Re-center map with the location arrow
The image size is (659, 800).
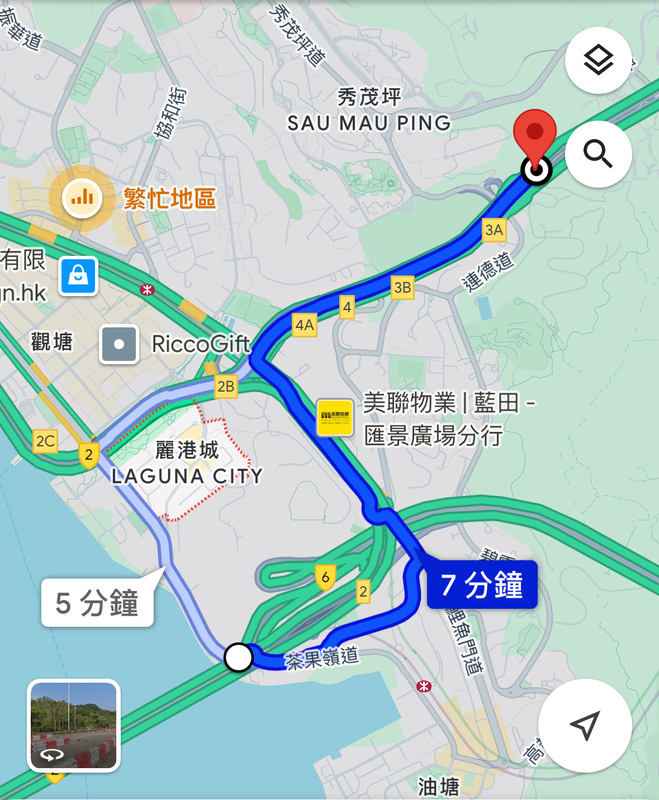point(585,726)
